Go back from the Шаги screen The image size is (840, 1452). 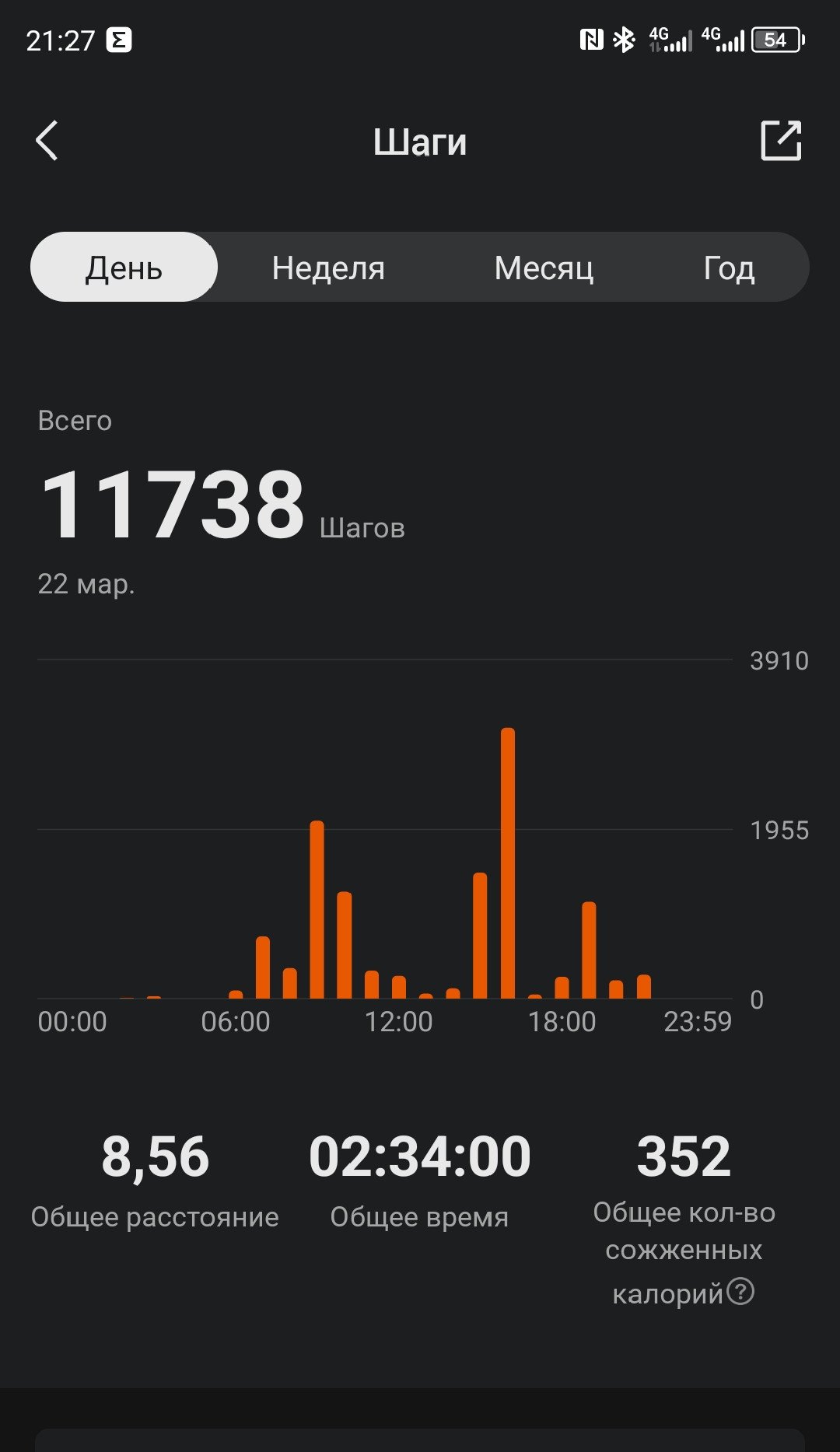47,141
